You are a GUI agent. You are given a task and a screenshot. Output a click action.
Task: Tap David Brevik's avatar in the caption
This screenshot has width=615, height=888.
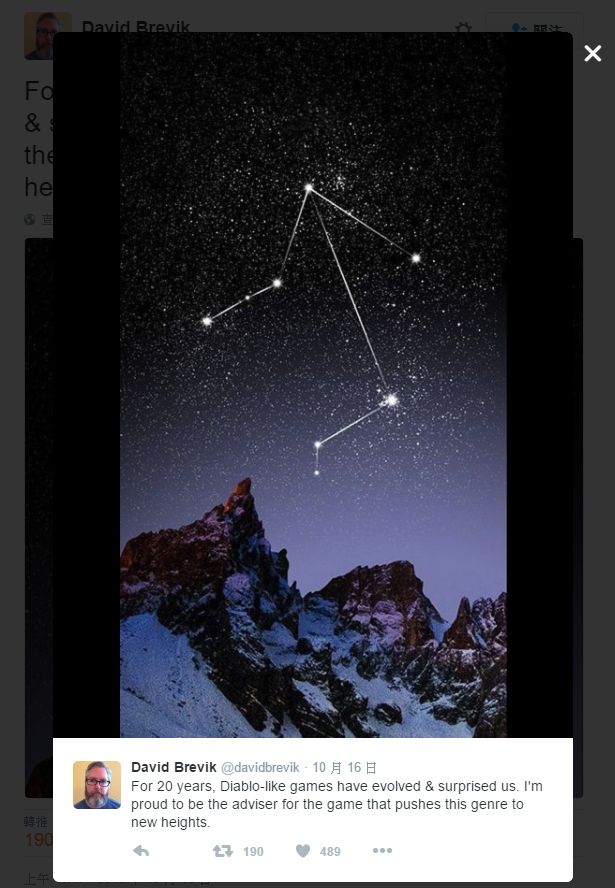coord(97,785)
